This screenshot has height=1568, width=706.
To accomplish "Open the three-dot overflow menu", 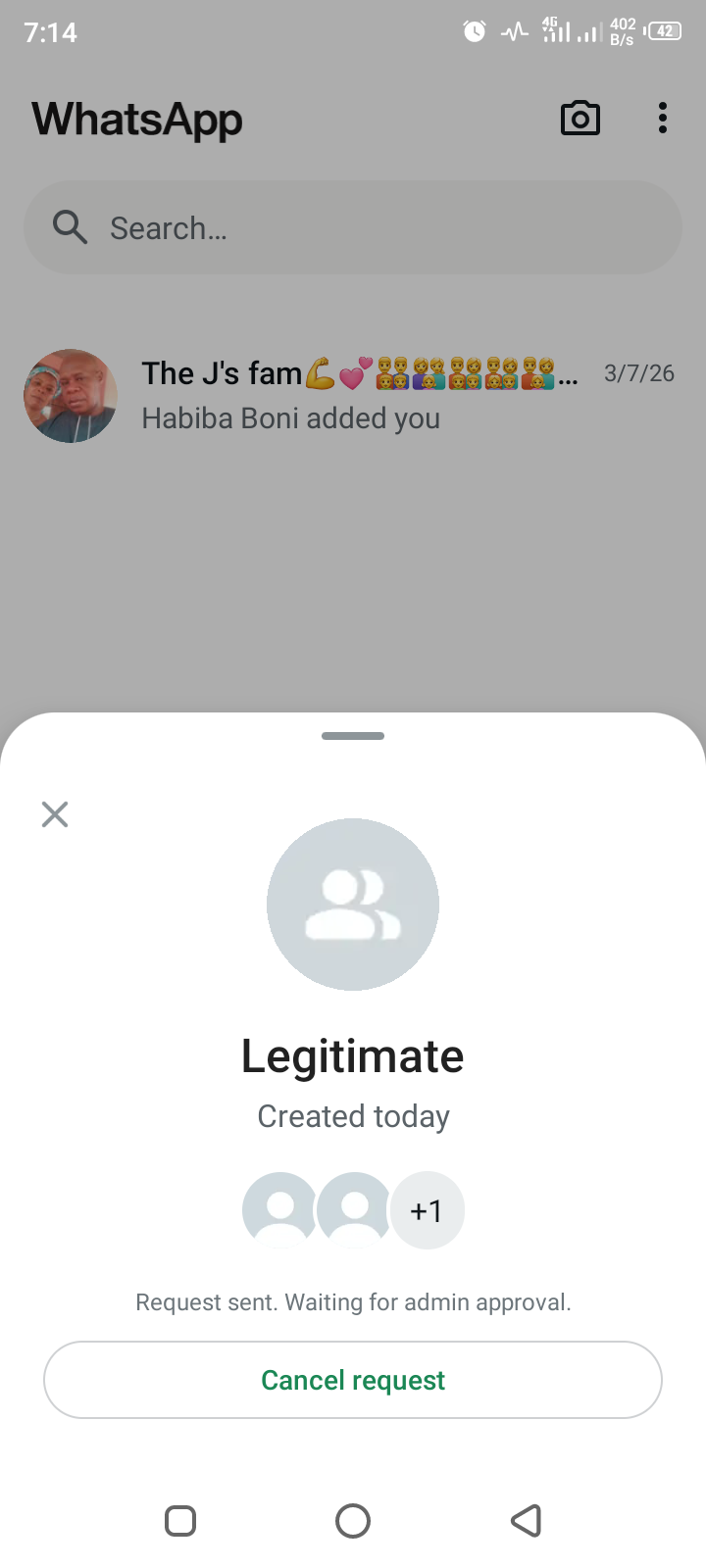I will pyautogui.click(x=663, y=119).
